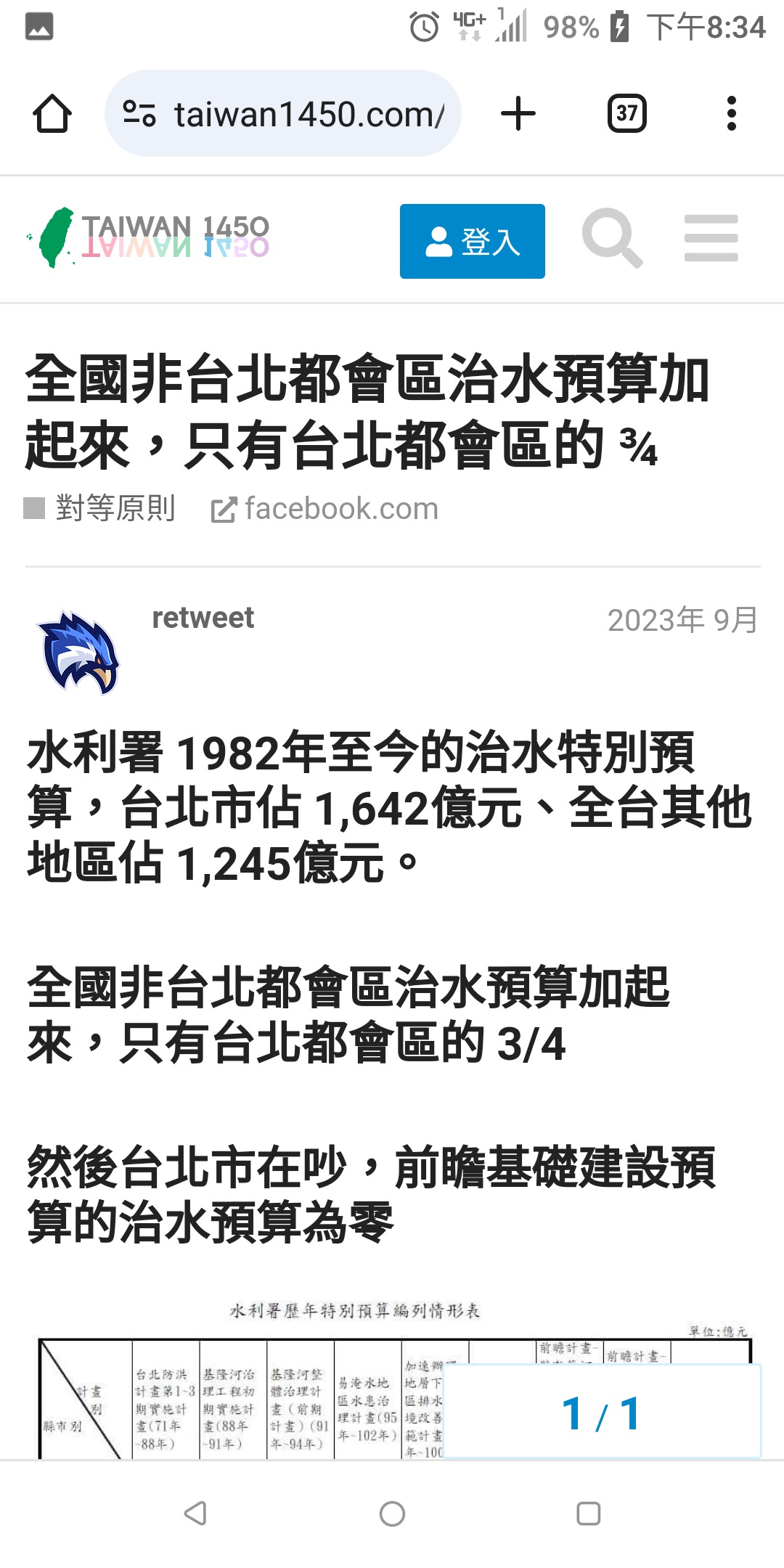784x1568 pixels.
Task: View retweet's avatar profile
Action: (x=78, y=653)
